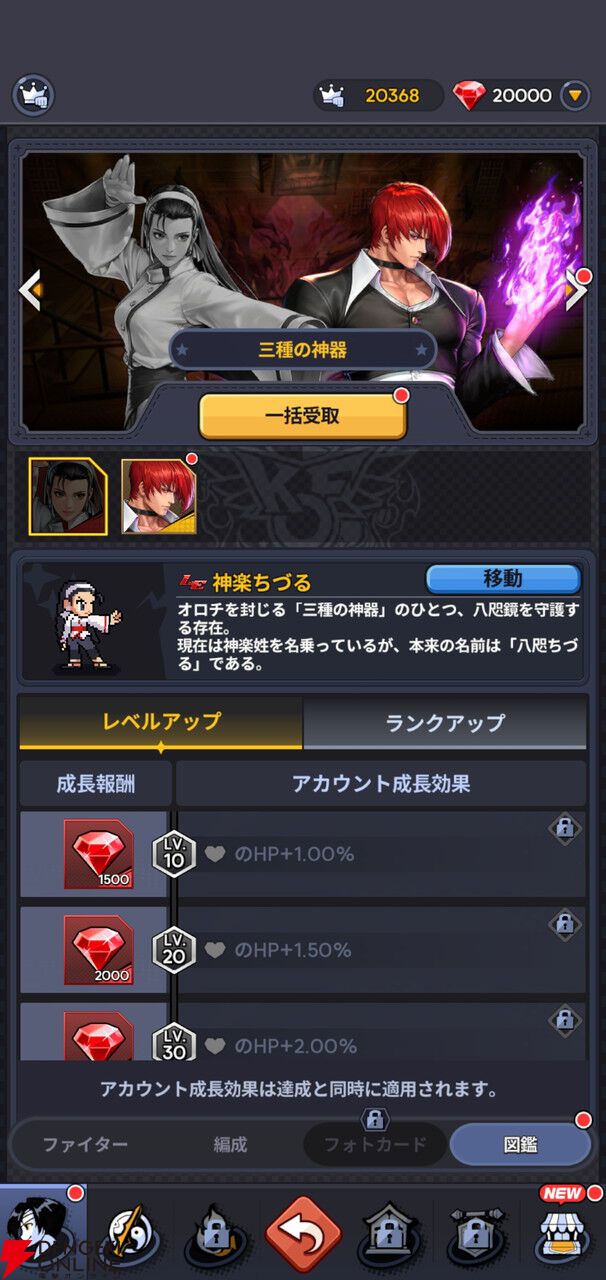Switch to the 図鑑 tab
Image resolution: width=606 pixels, height=1280 pixels.
520,1144
